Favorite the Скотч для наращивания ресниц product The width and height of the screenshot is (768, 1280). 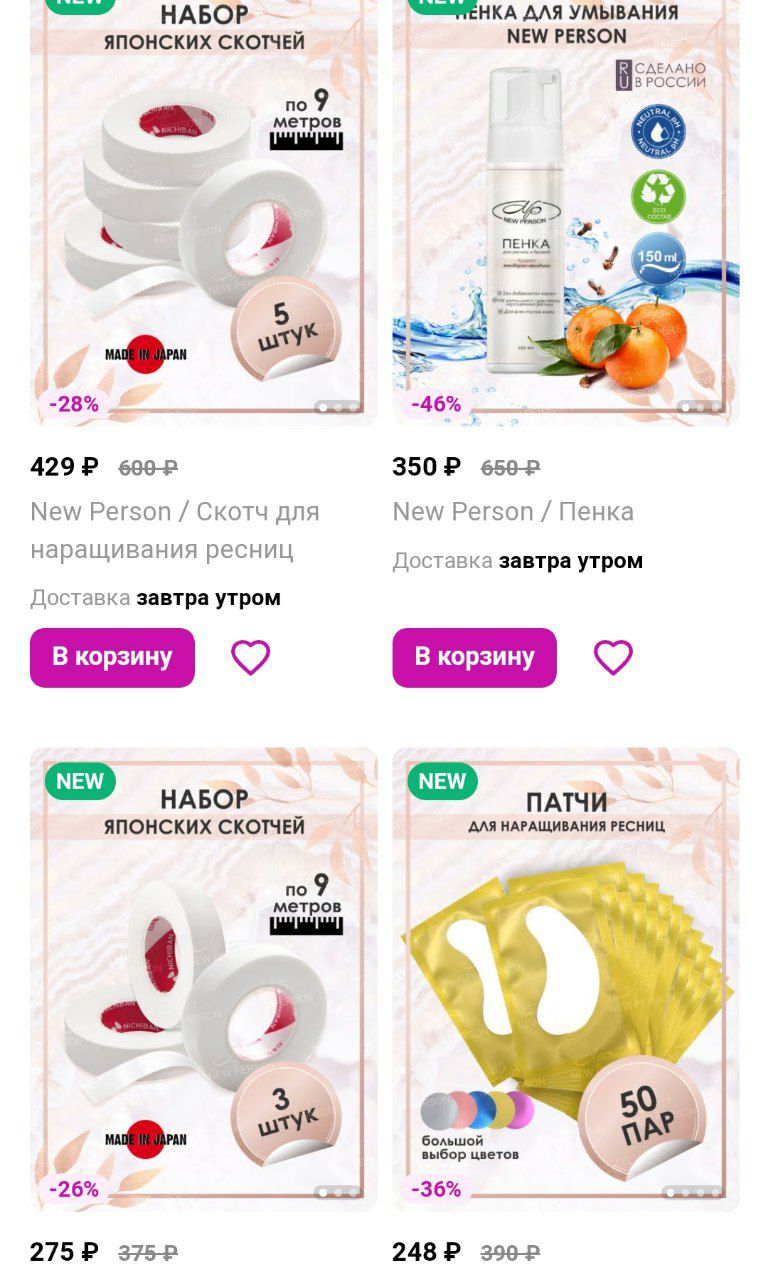[x=251, y=658]
